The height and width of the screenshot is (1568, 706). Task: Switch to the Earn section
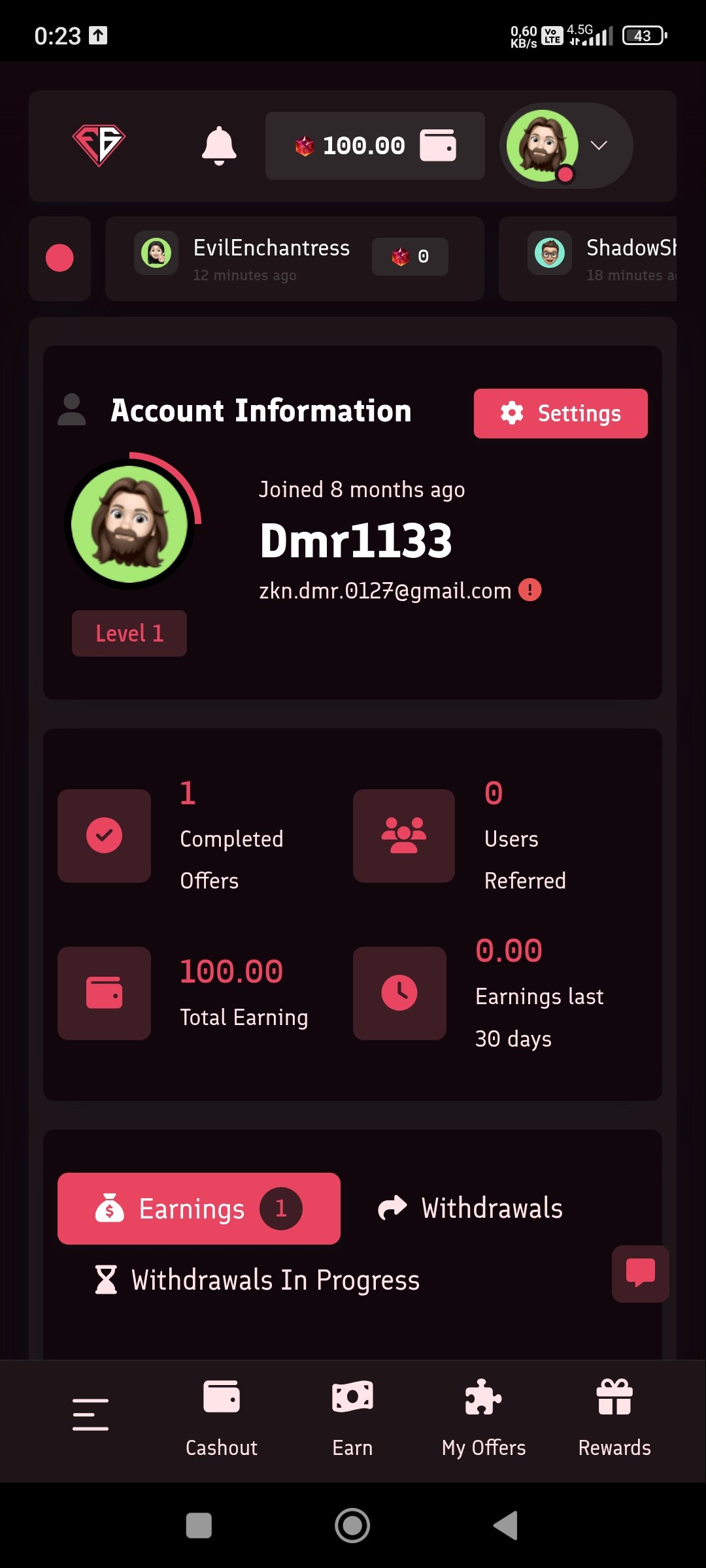tap(352, 1418)
